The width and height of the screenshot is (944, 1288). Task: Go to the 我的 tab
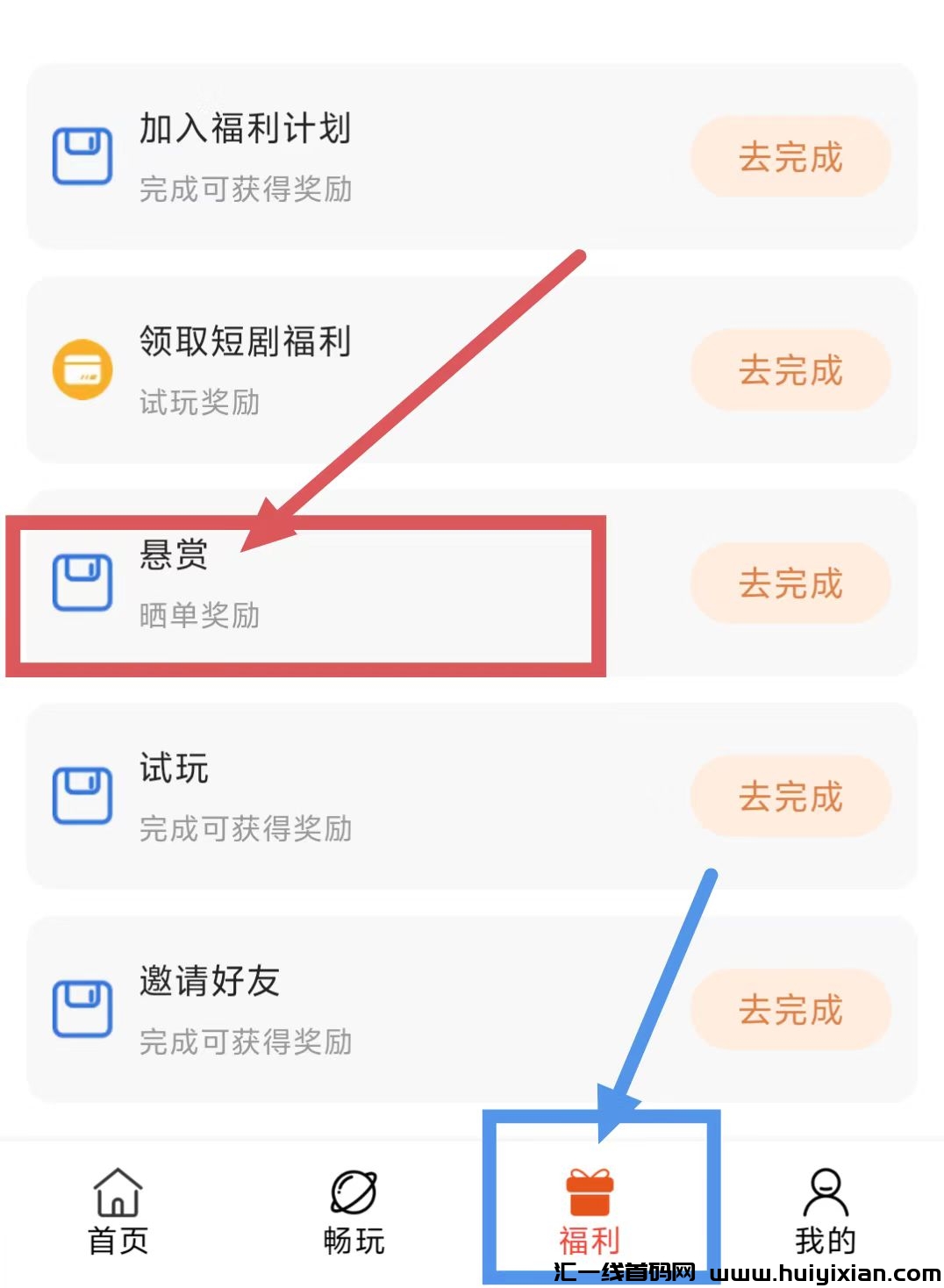click(825, 1212)
